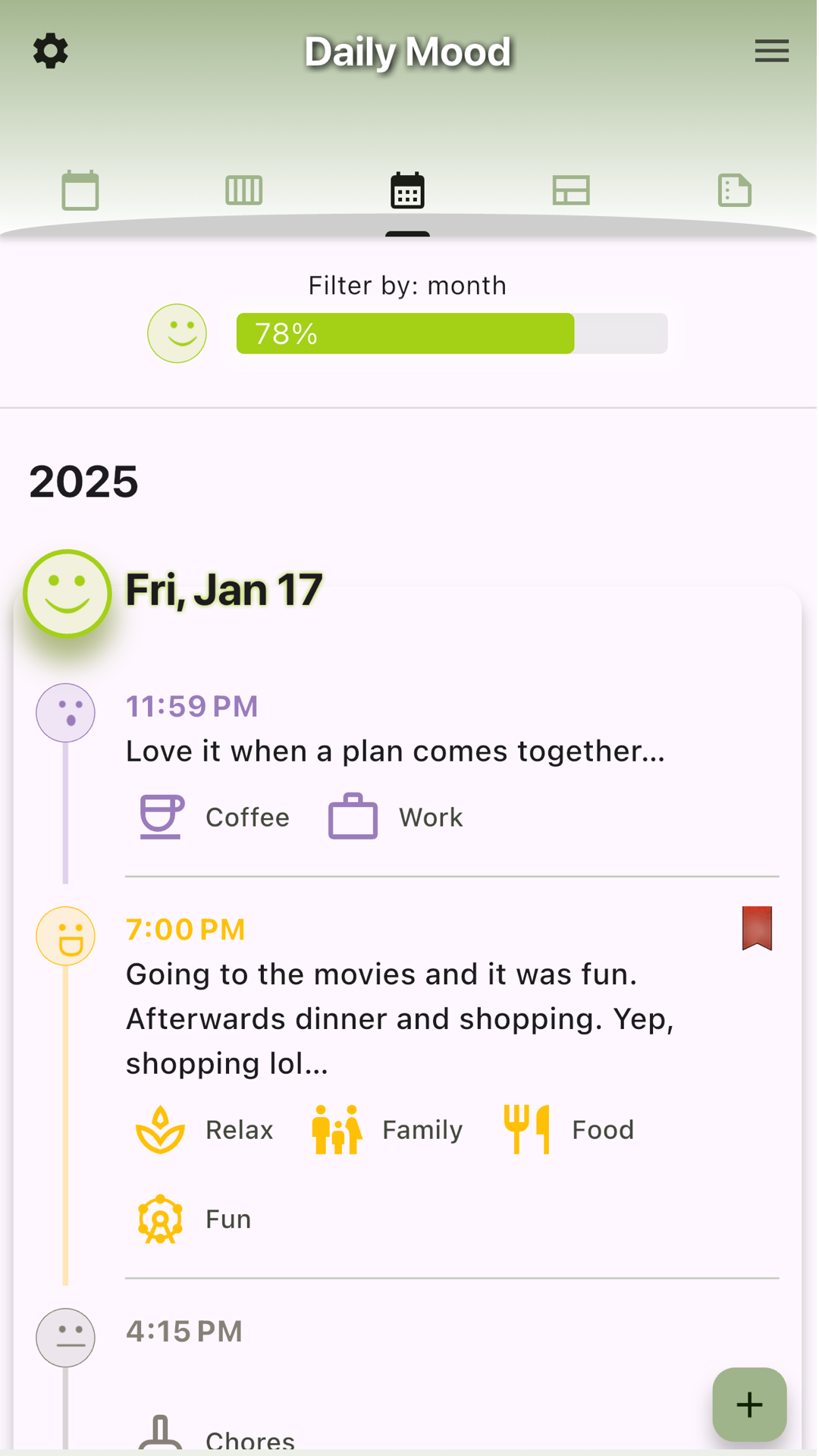
Task: Open the settings gear
Action: [51, 51]
